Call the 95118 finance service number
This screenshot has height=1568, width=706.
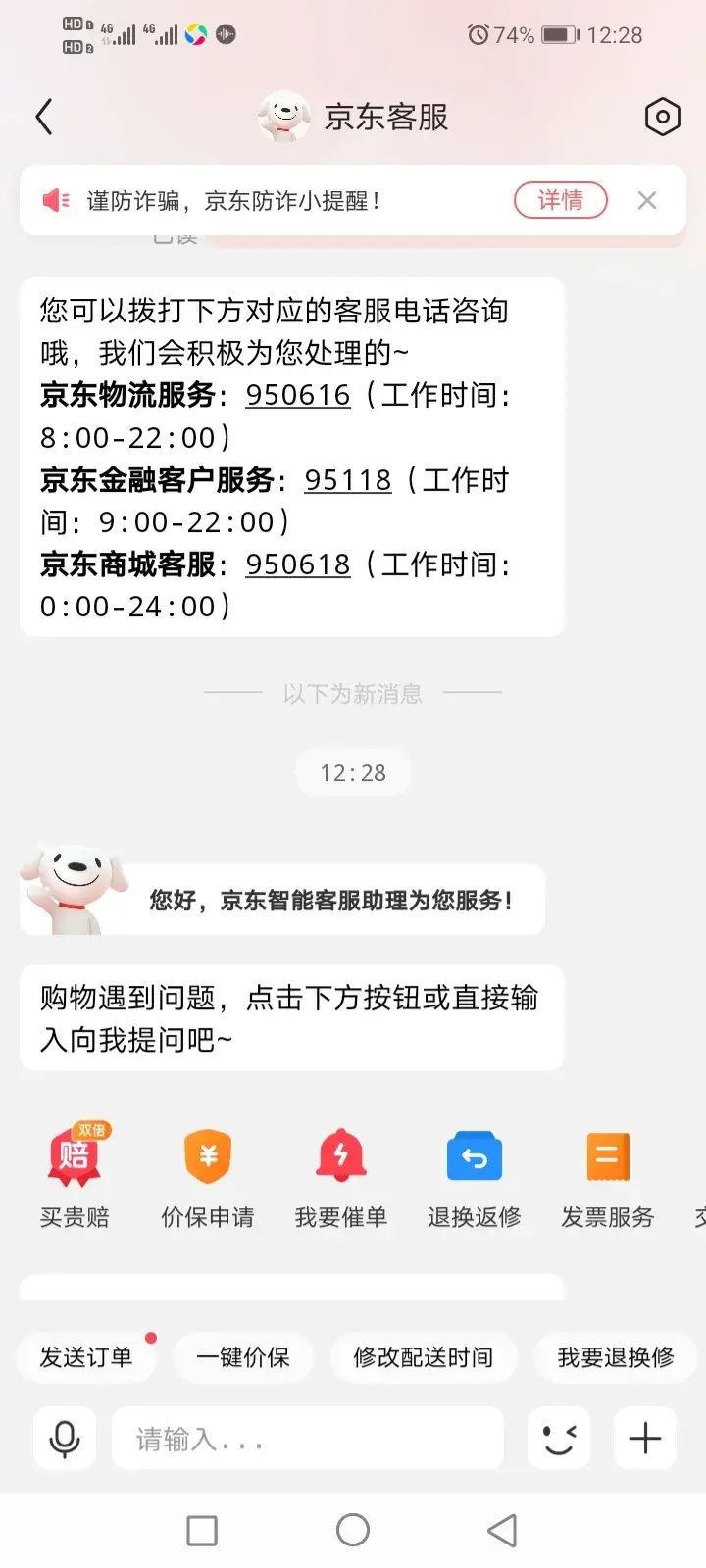coord(347,480)
